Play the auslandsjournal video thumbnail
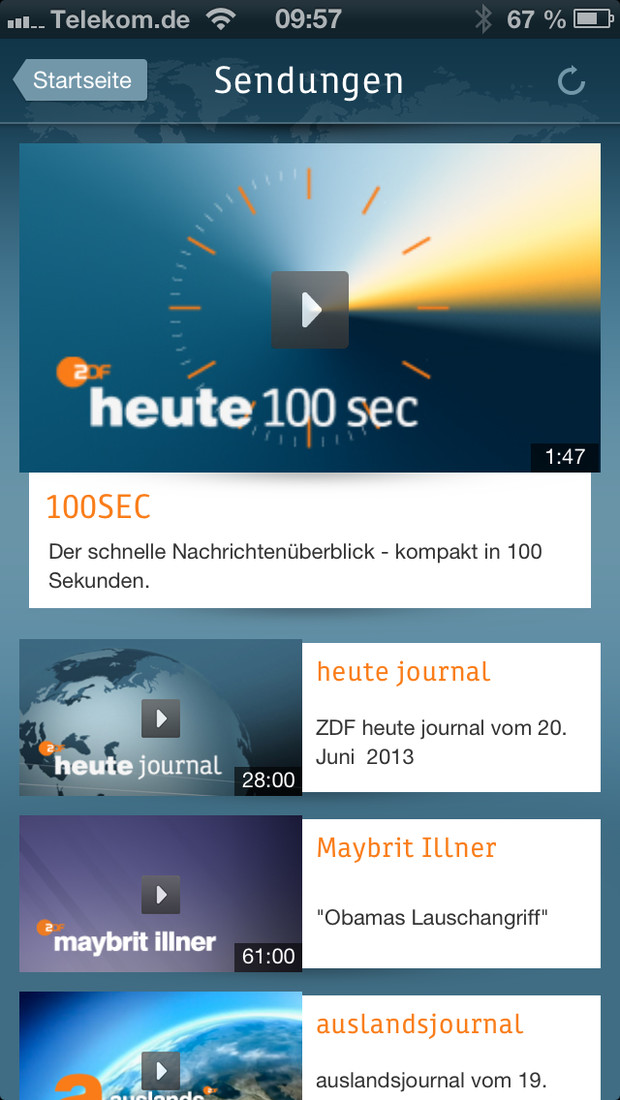 tap(161, 1046)
